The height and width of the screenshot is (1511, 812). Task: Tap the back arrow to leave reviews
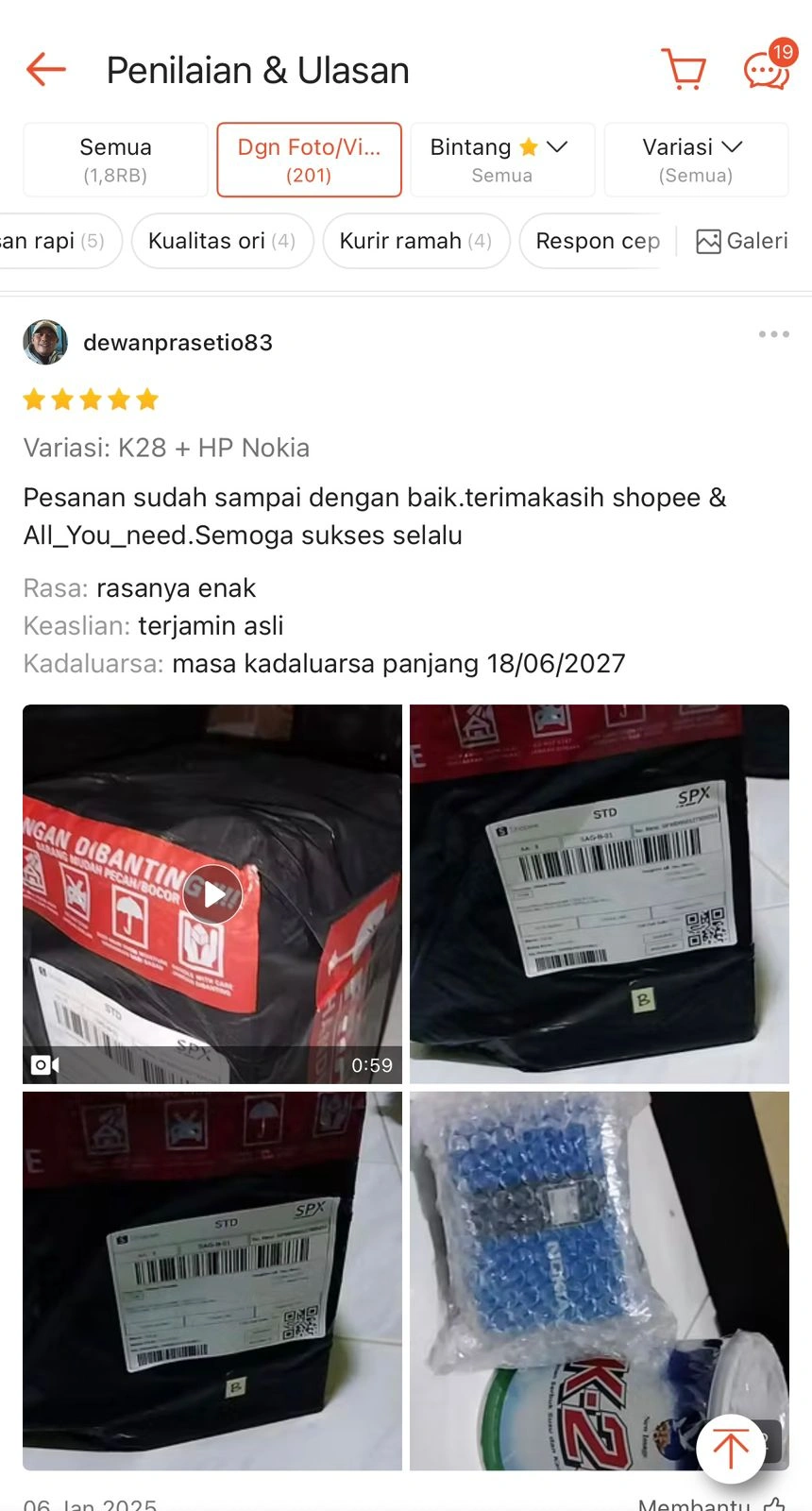point(44,69)
